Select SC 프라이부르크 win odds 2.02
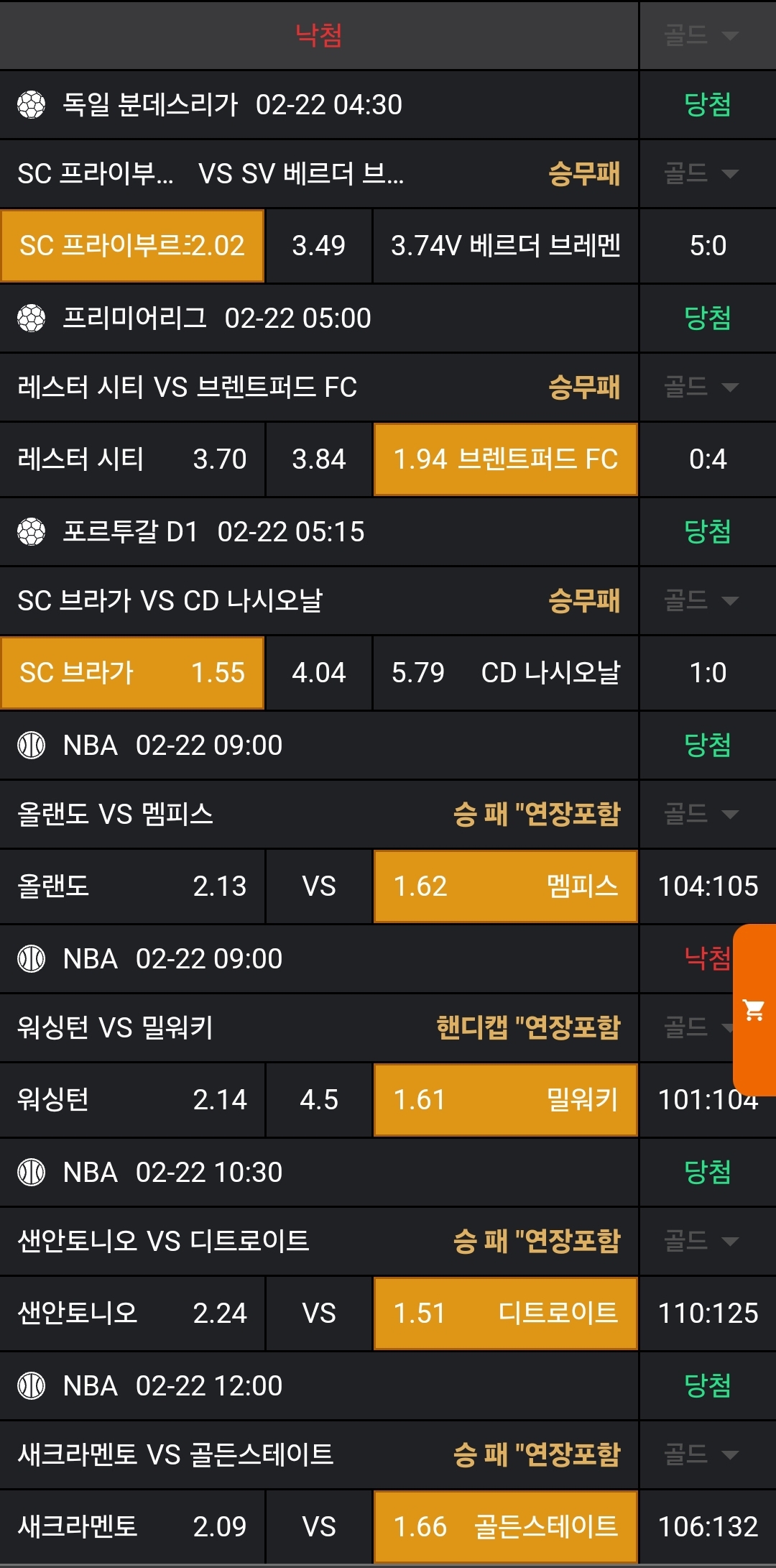 pyautogui.click(x=132, y=246)
